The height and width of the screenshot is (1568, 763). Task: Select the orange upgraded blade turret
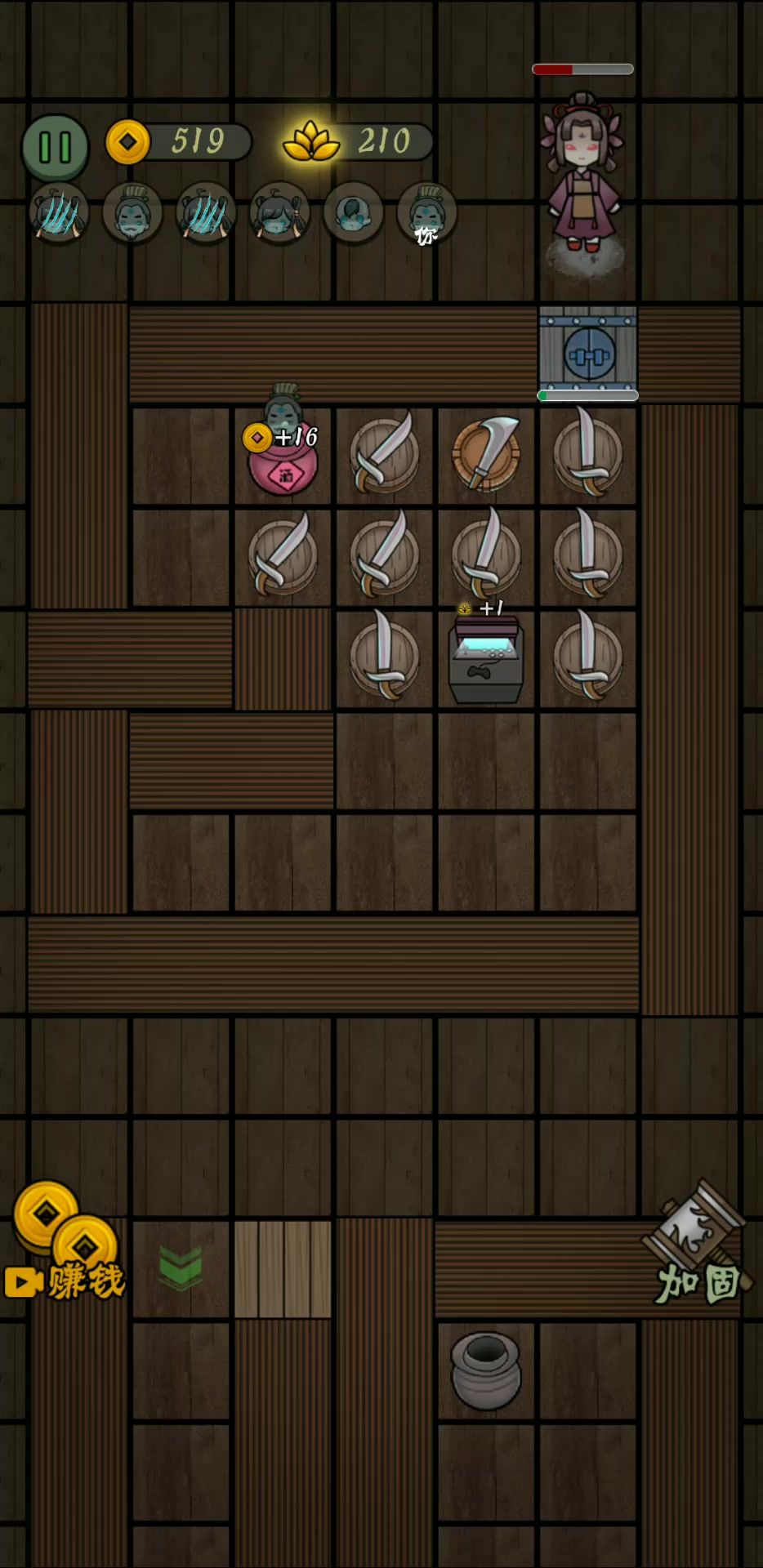click(486, 455)
